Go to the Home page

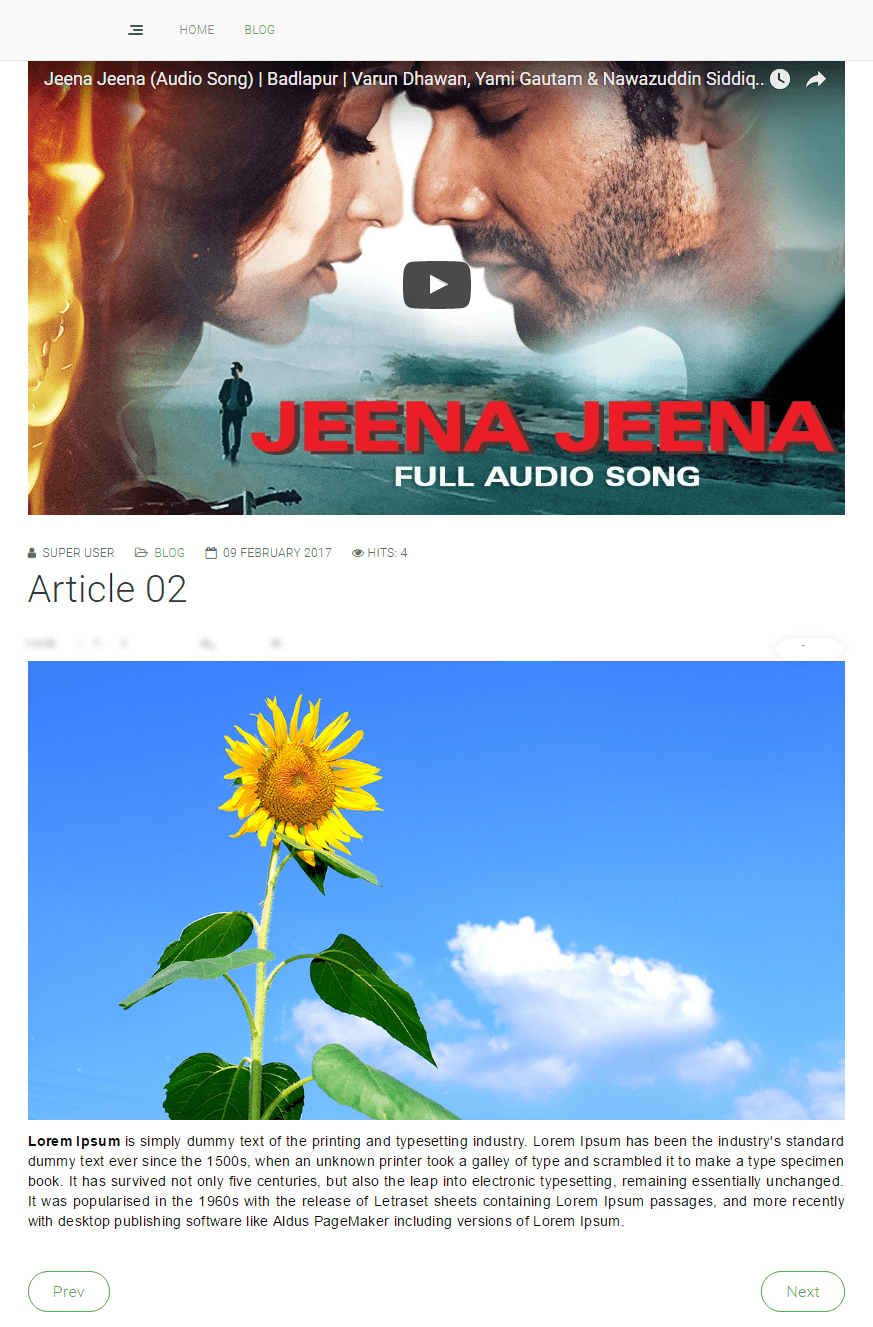click(x=197, y=30)
